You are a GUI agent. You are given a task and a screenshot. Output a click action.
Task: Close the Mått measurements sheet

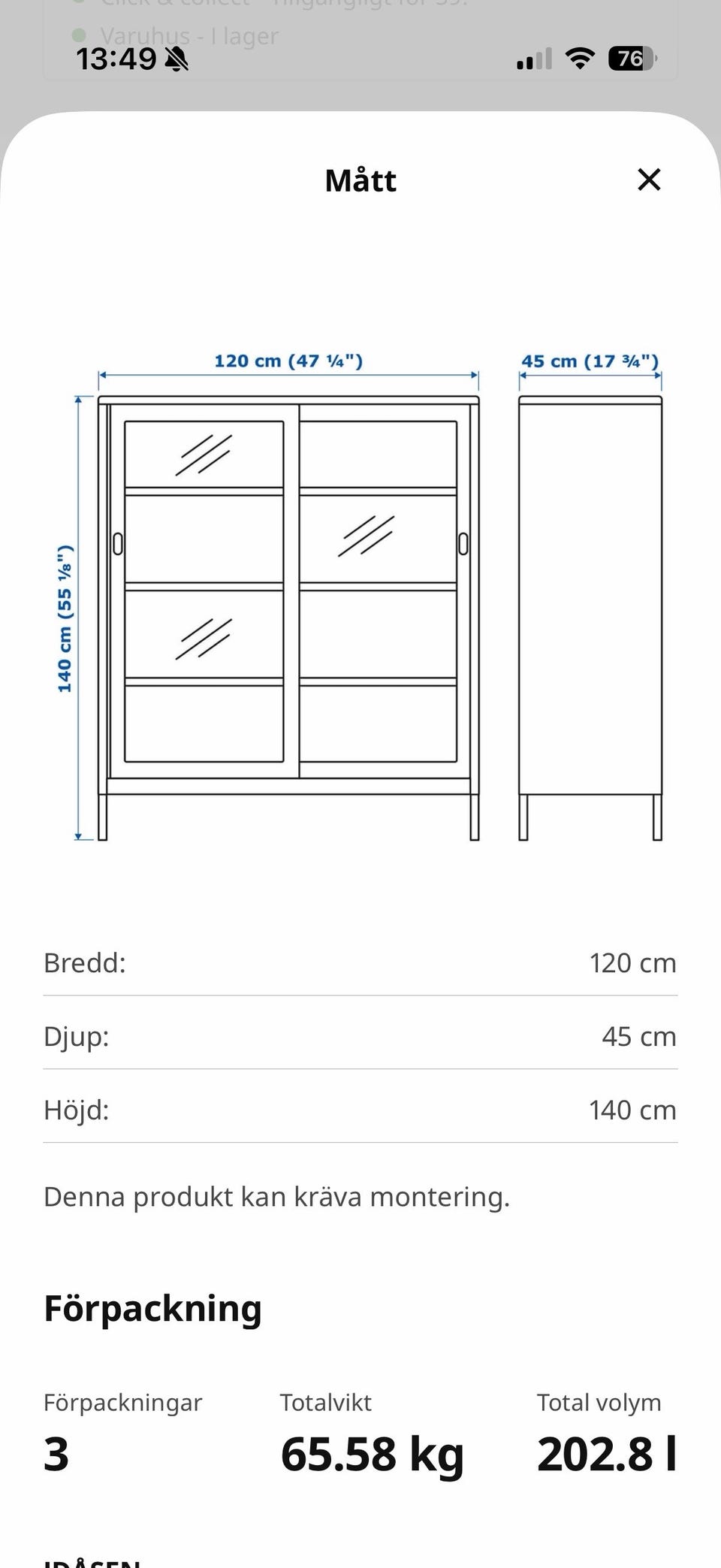point(649,180)
